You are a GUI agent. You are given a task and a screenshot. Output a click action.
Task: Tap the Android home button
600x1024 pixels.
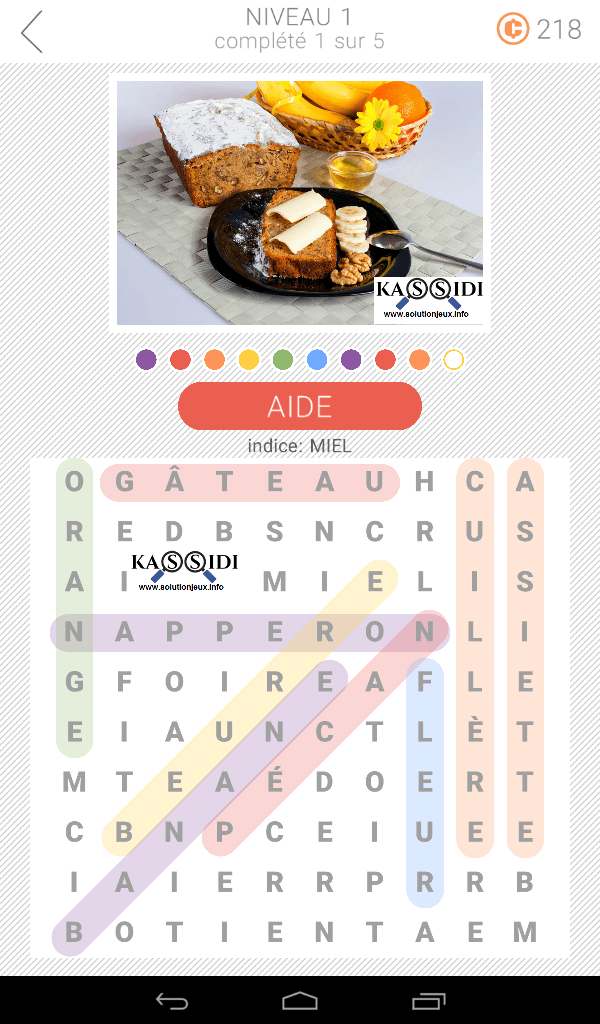tap(300, 1000)
